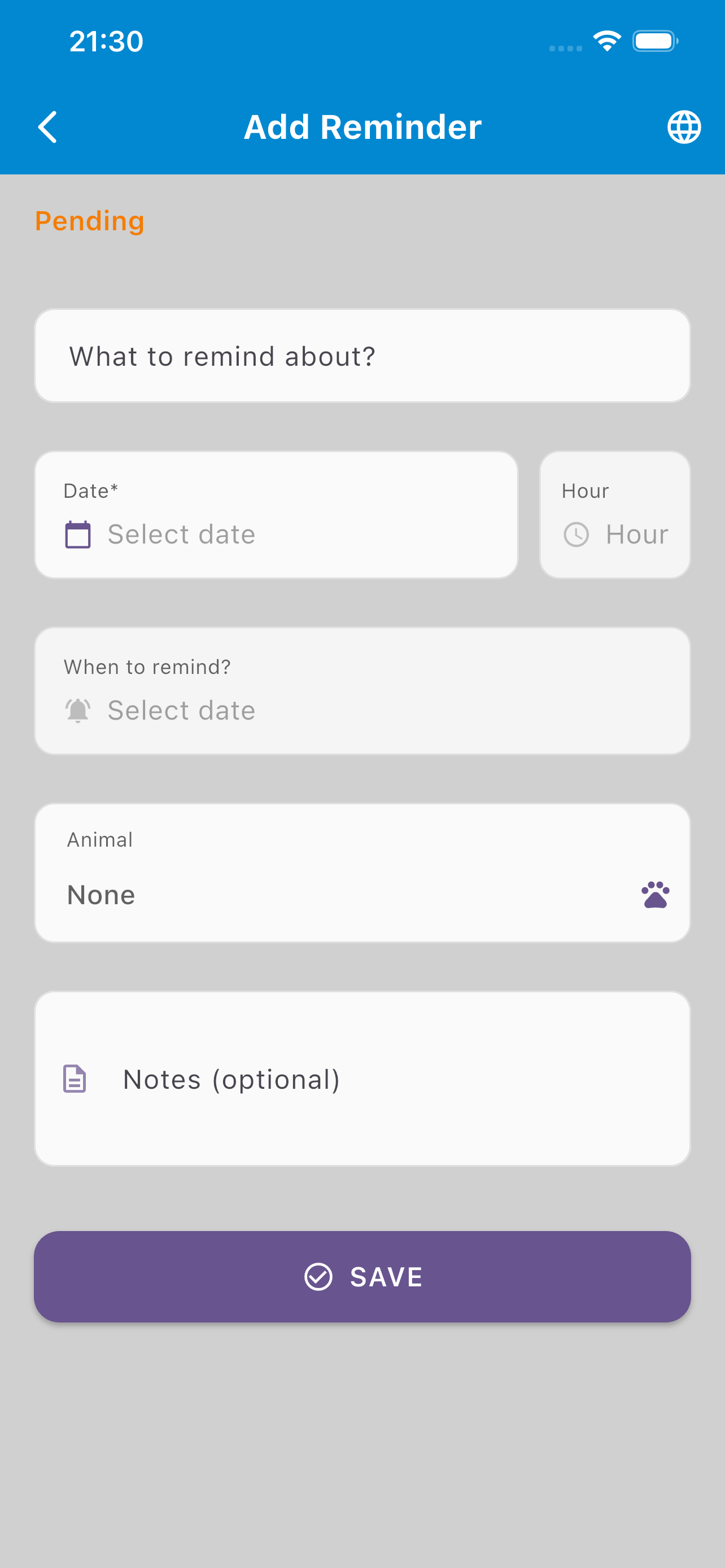
Task: Focus the Notes (optional) field
Action: click(362, 1079)
